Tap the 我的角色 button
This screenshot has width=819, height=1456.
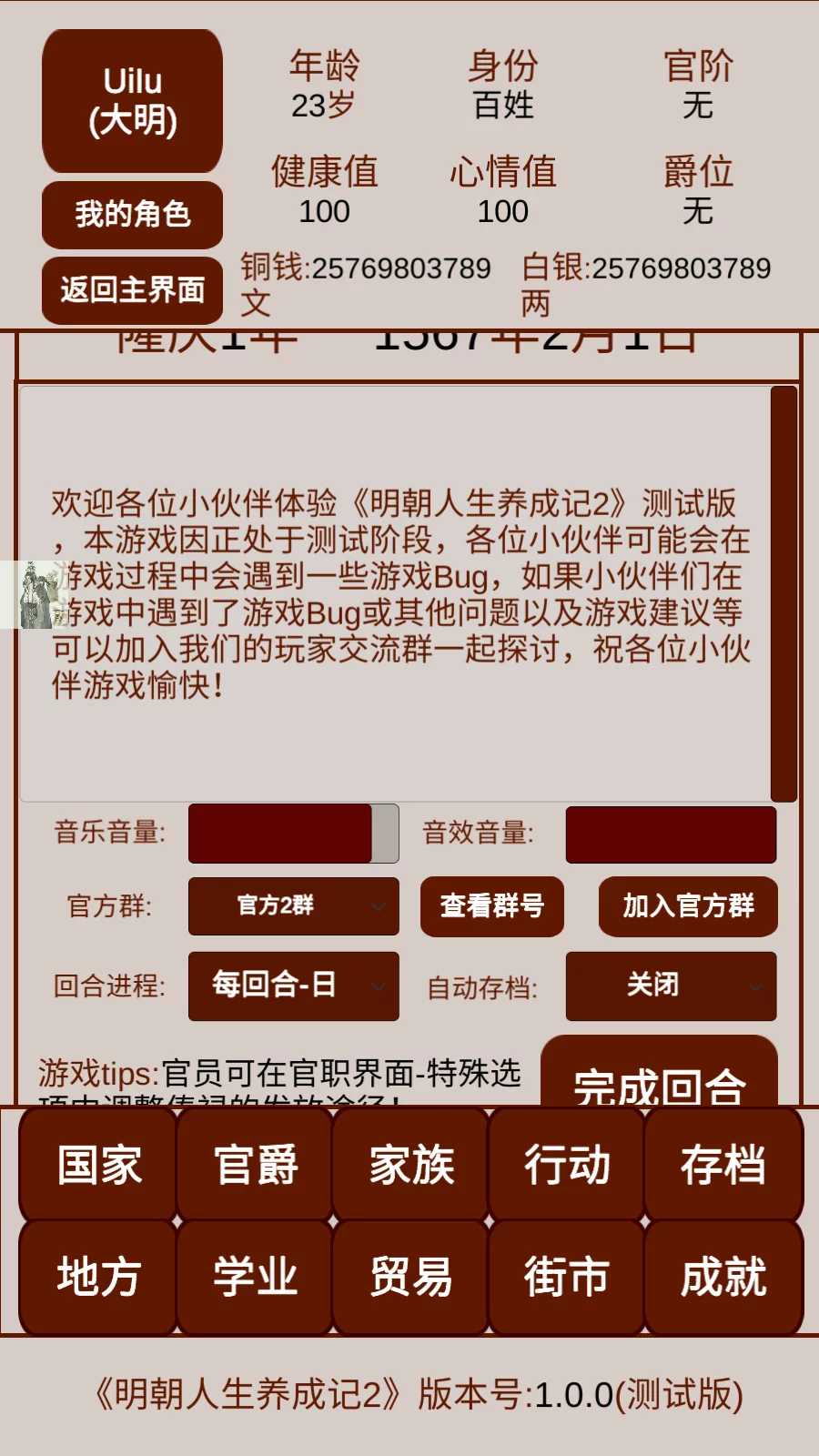132,215
